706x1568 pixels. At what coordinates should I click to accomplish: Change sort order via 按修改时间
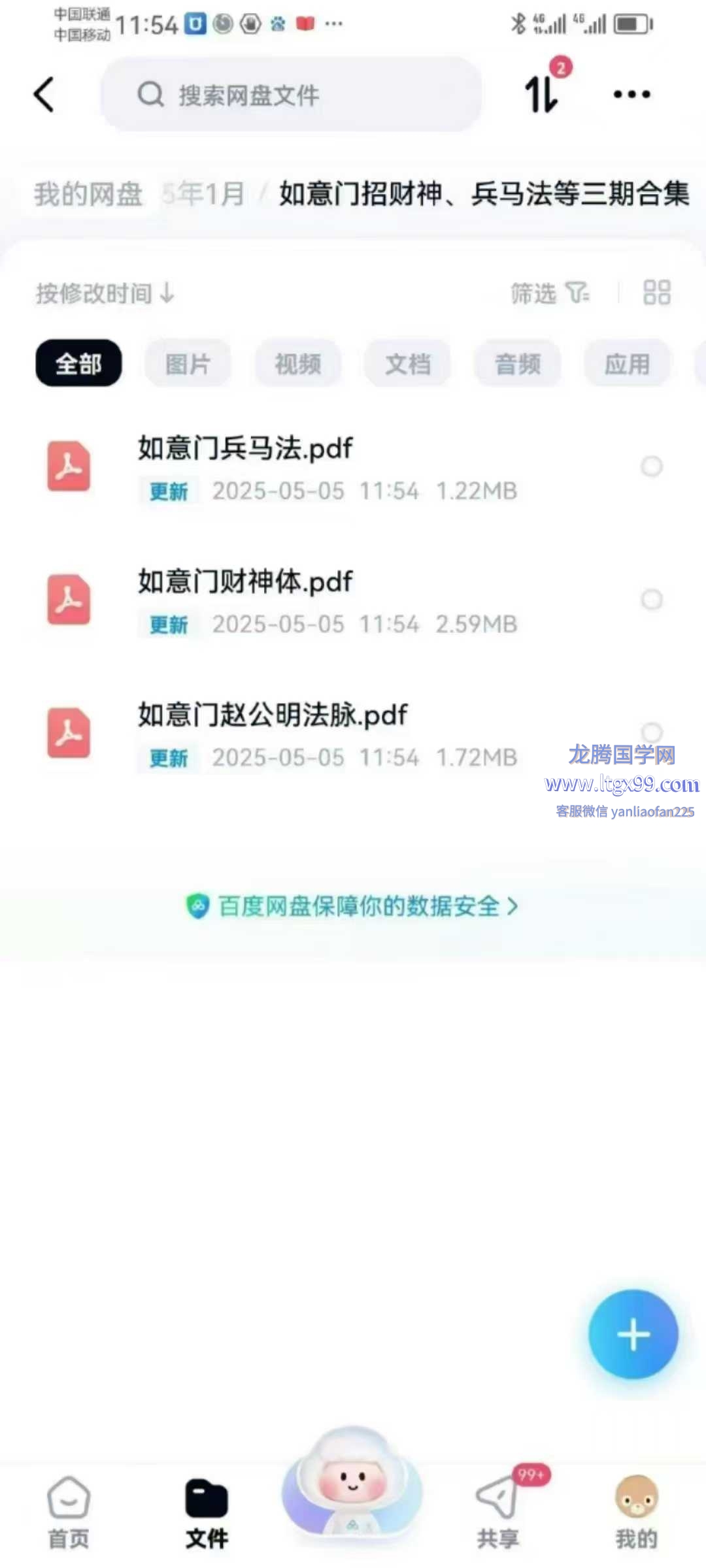tap(105, 293)
